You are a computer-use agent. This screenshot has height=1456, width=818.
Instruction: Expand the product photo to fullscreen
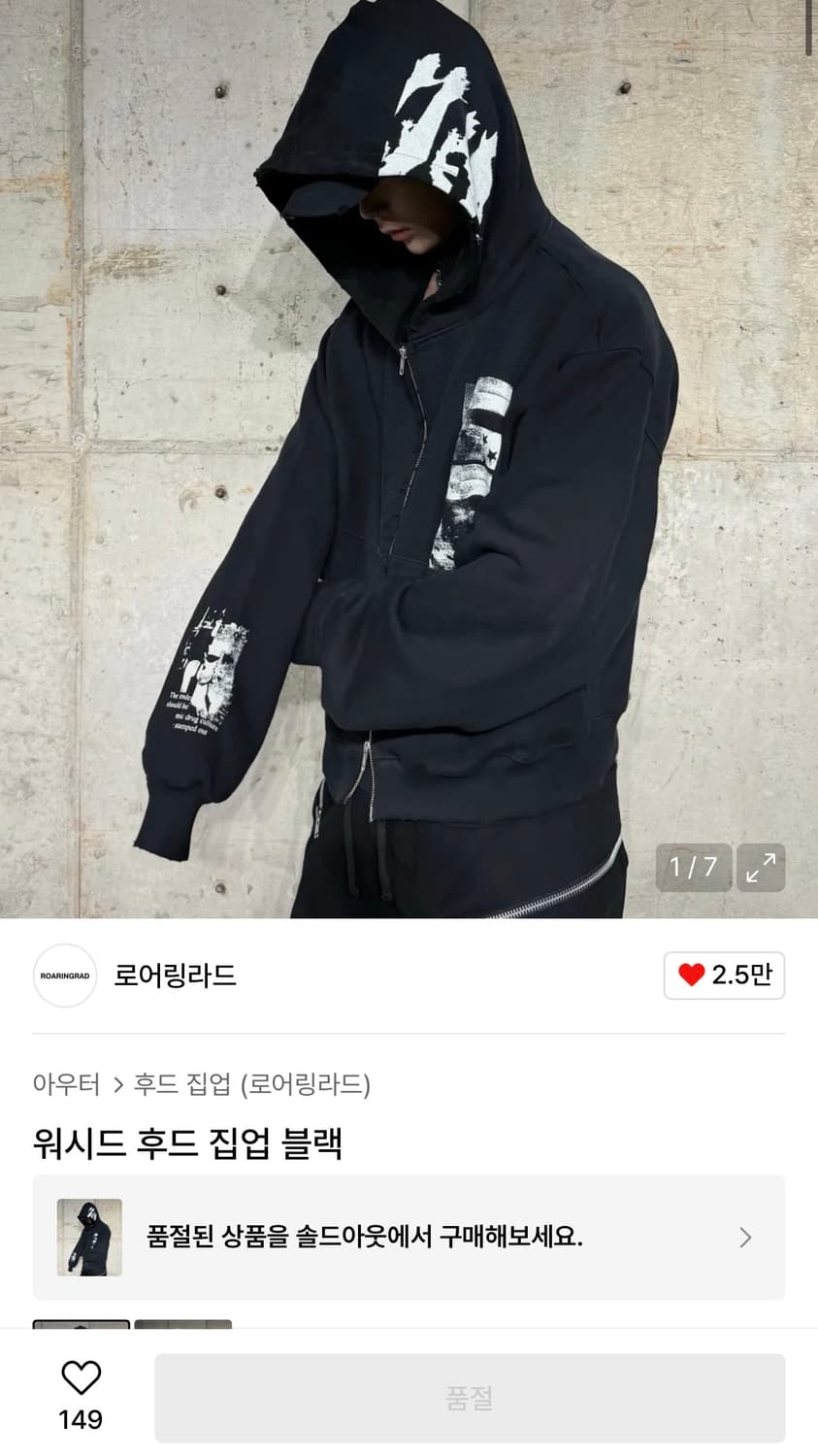pyautogui.click(x=761, y=868)
